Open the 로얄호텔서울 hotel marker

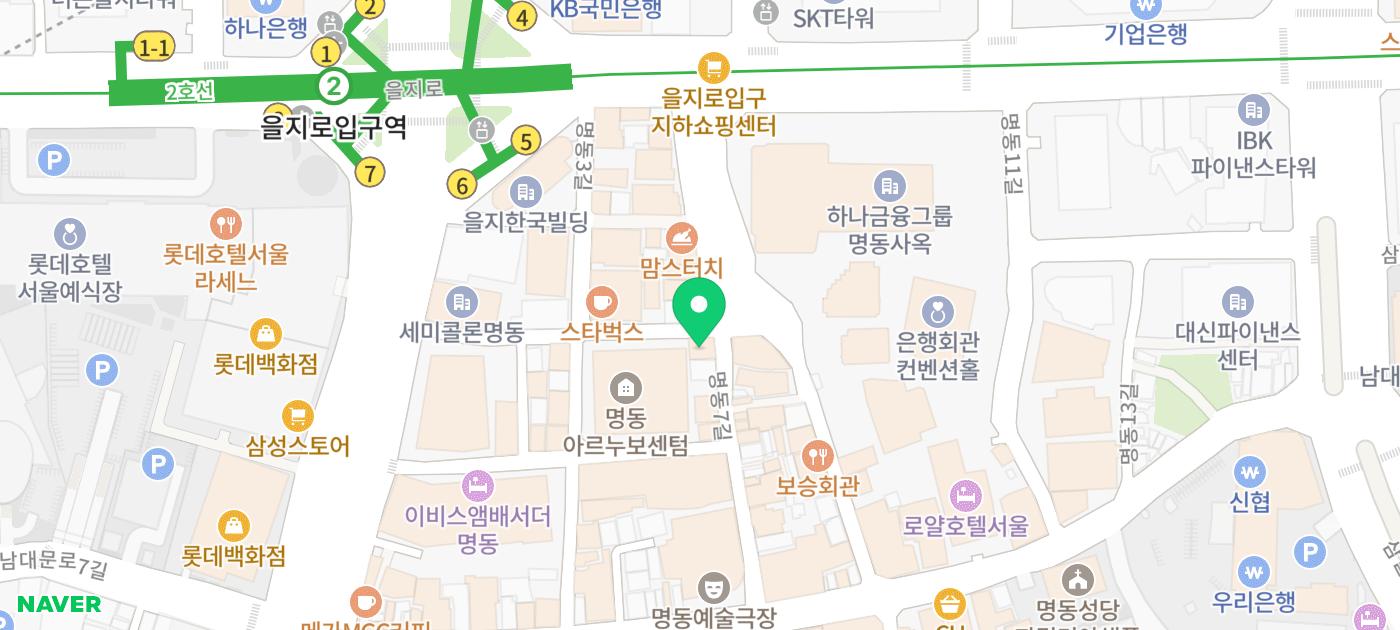pyautogui.click(x=965, y=495)
